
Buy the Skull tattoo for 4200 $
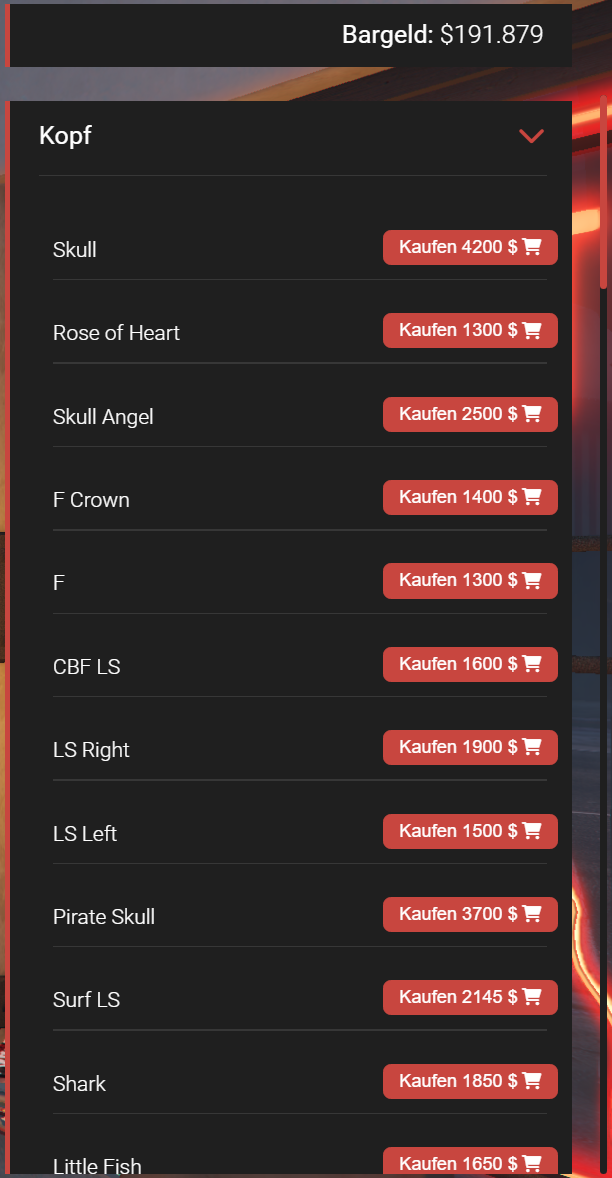pyautogui.click(x=470, y=247)
